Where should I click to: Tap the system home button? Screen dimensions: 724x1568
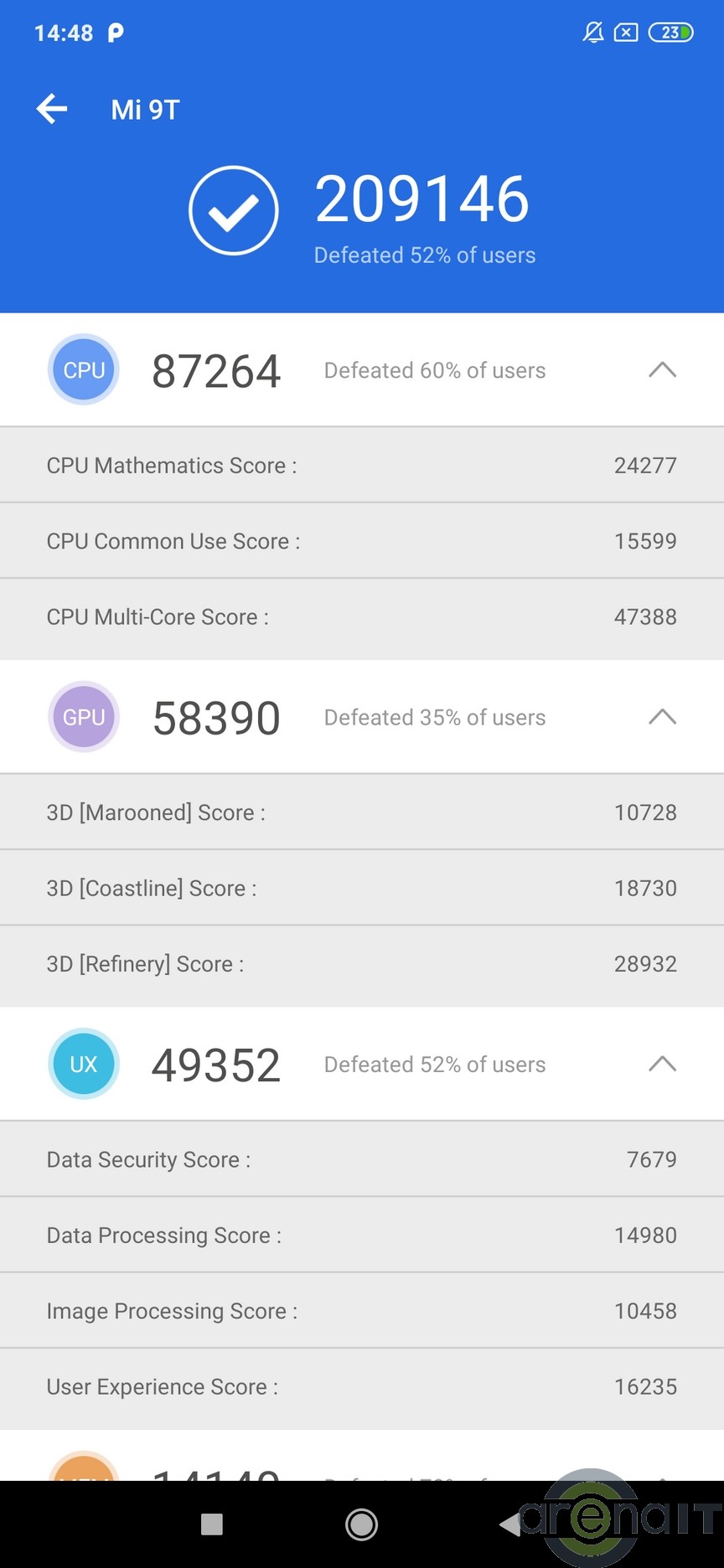361,1524
